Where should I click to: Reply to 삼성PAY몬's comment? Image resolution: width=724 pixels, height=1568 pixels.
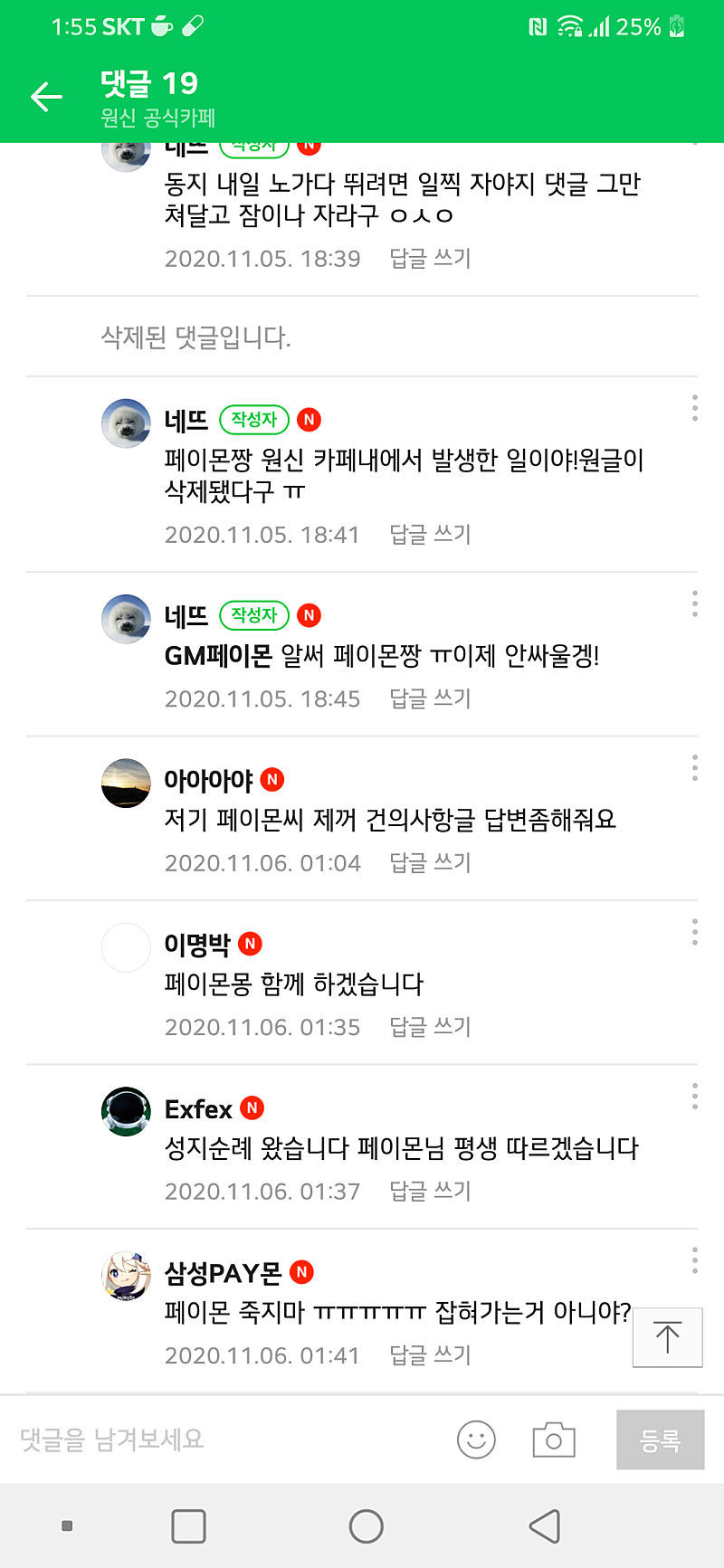(430, 1355)
